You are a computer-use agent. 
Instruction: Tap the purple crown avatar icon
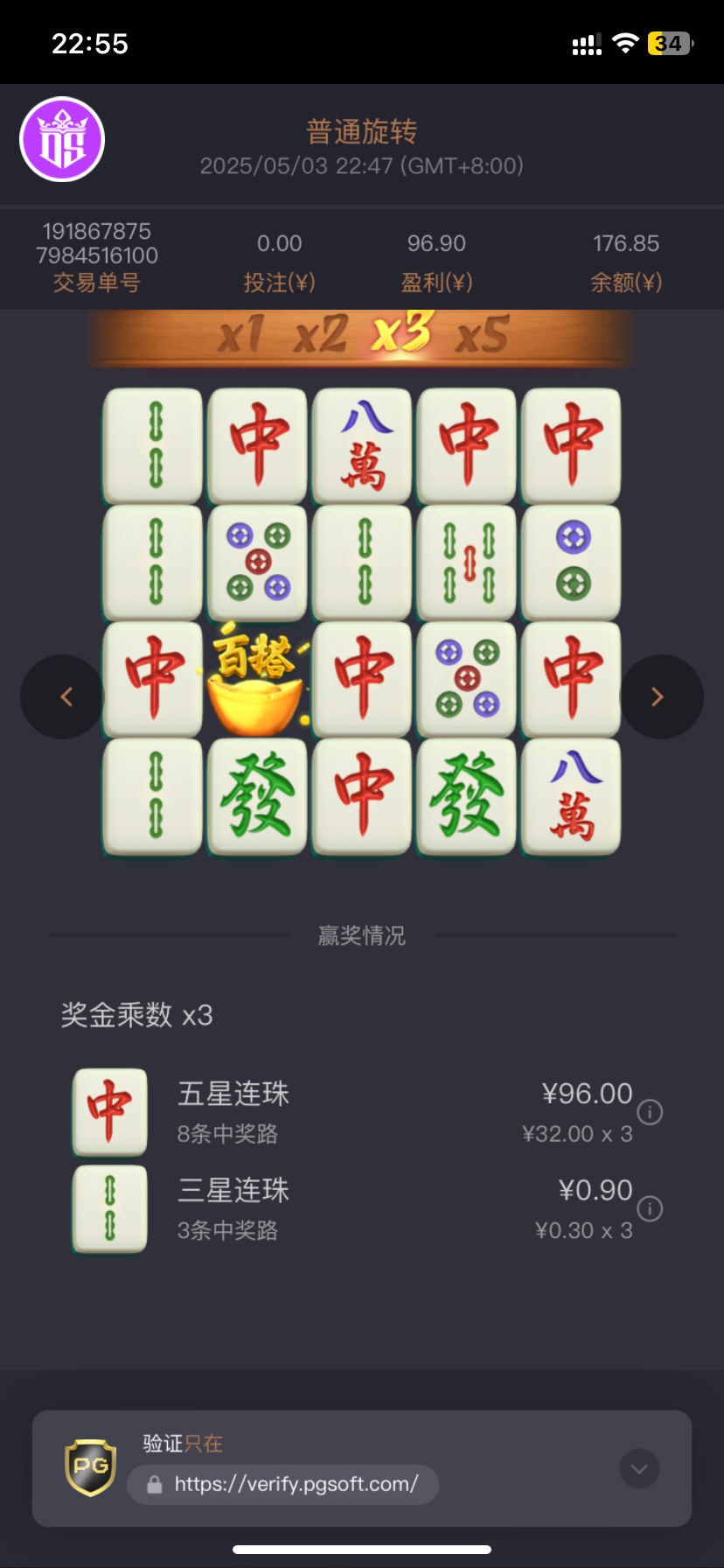62,140
